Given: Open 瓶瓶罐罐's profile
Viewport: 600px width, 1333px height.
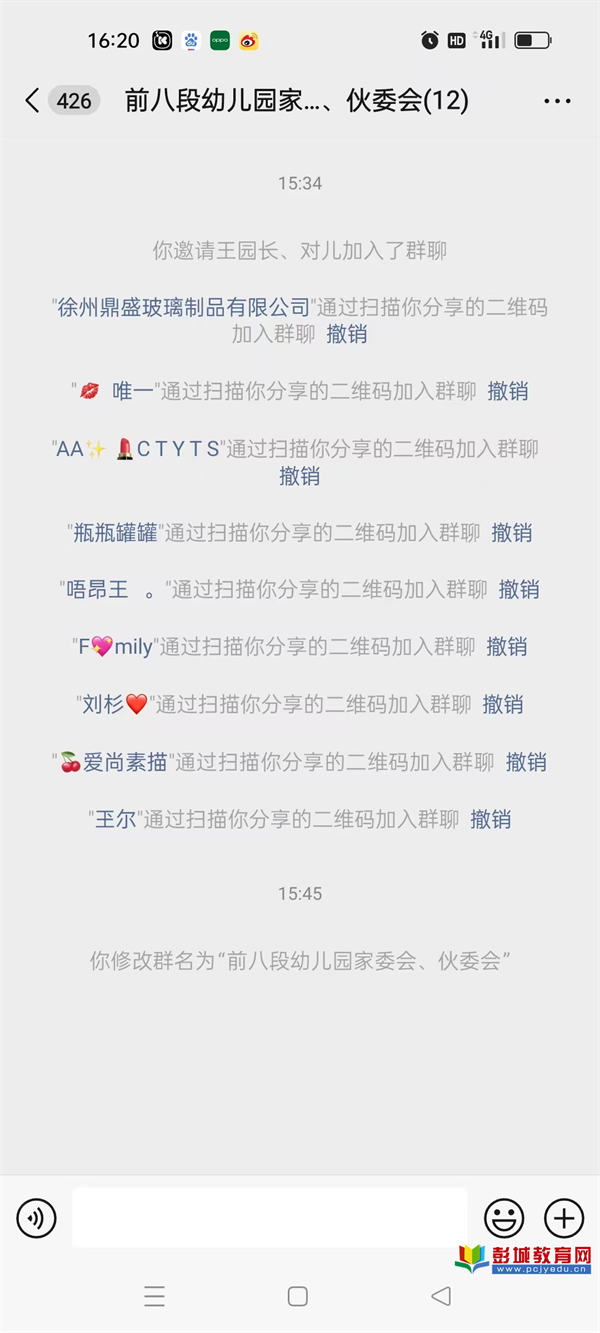Looking at the screenshot, I should point(116,533).
